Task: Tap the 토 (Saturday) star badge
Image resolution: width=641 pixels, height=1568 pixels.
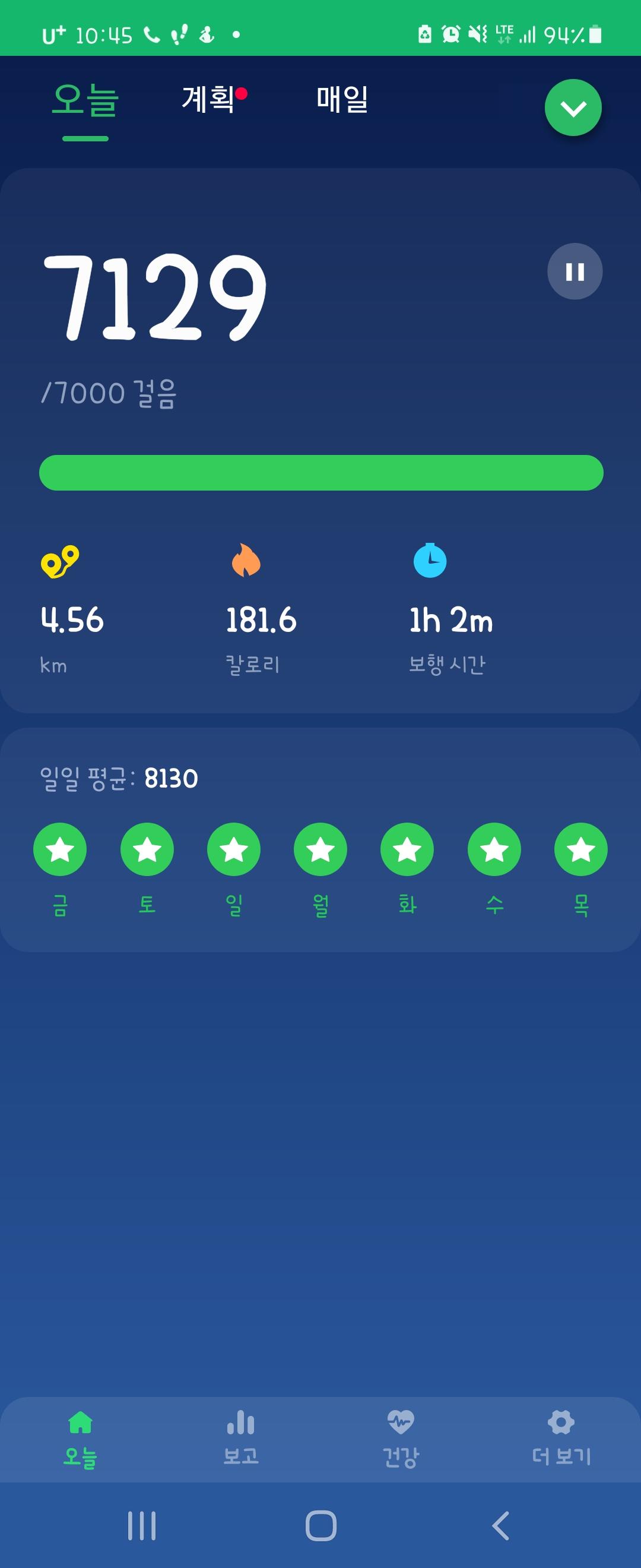Action: tap(147, 850)
